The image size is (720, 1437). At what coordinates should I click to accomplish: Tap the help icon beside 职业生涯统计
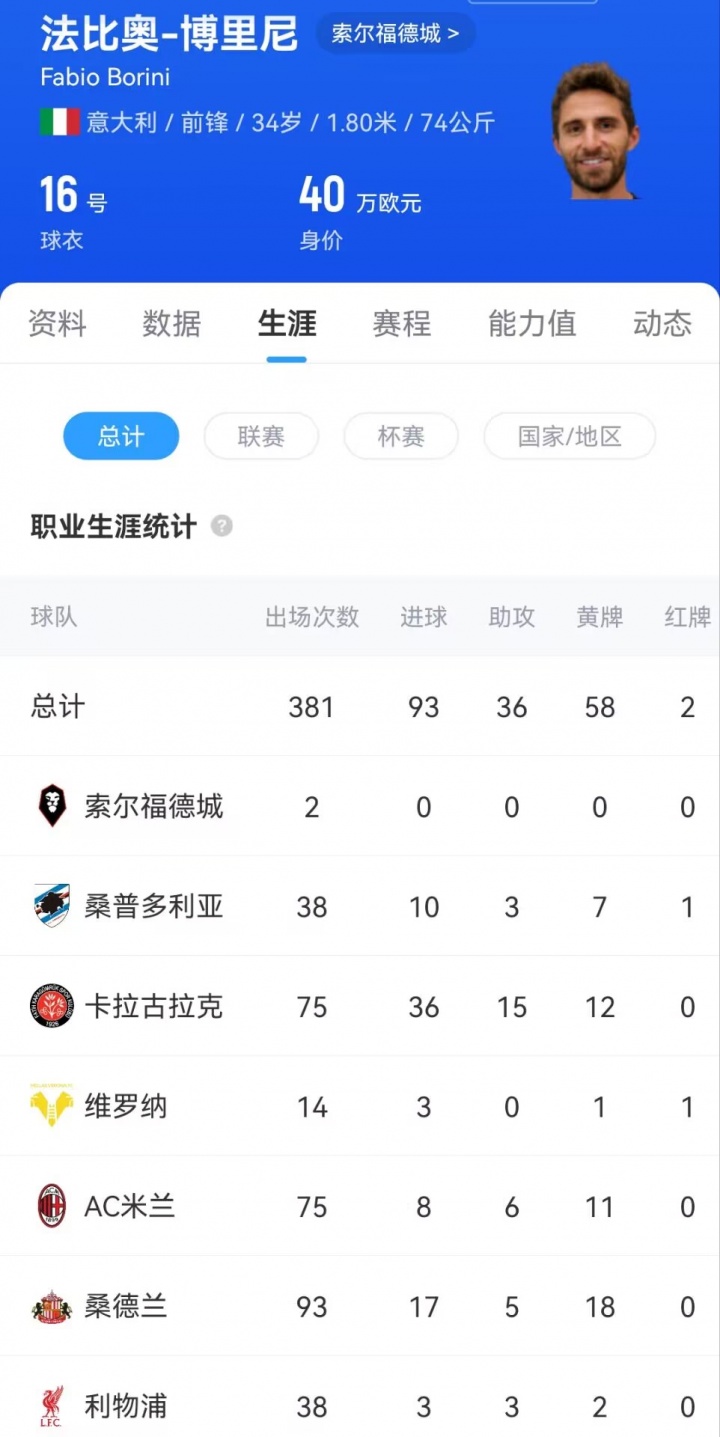tap(222, 526)
